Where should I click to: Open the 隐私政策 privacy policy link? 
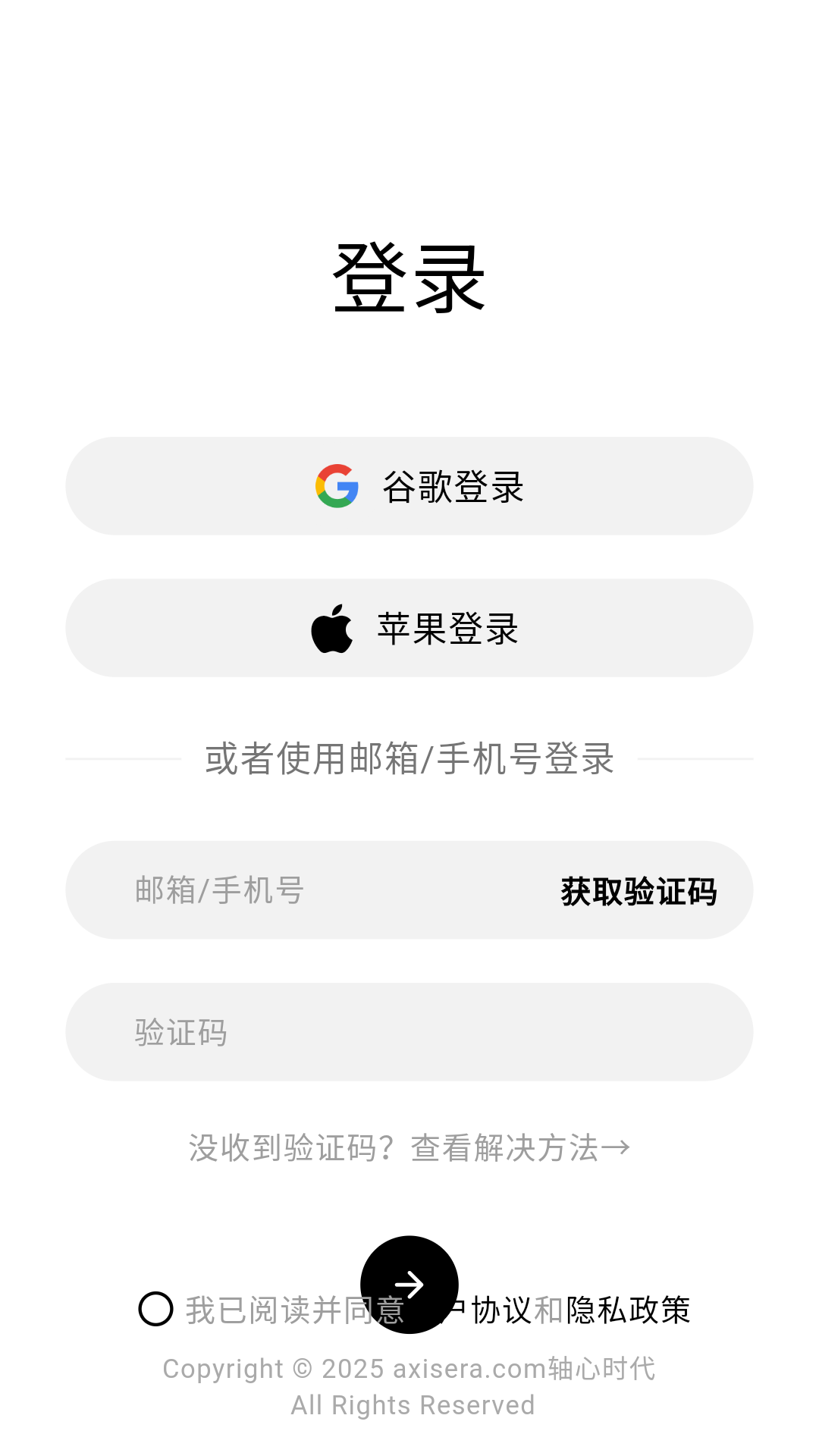628,1310
